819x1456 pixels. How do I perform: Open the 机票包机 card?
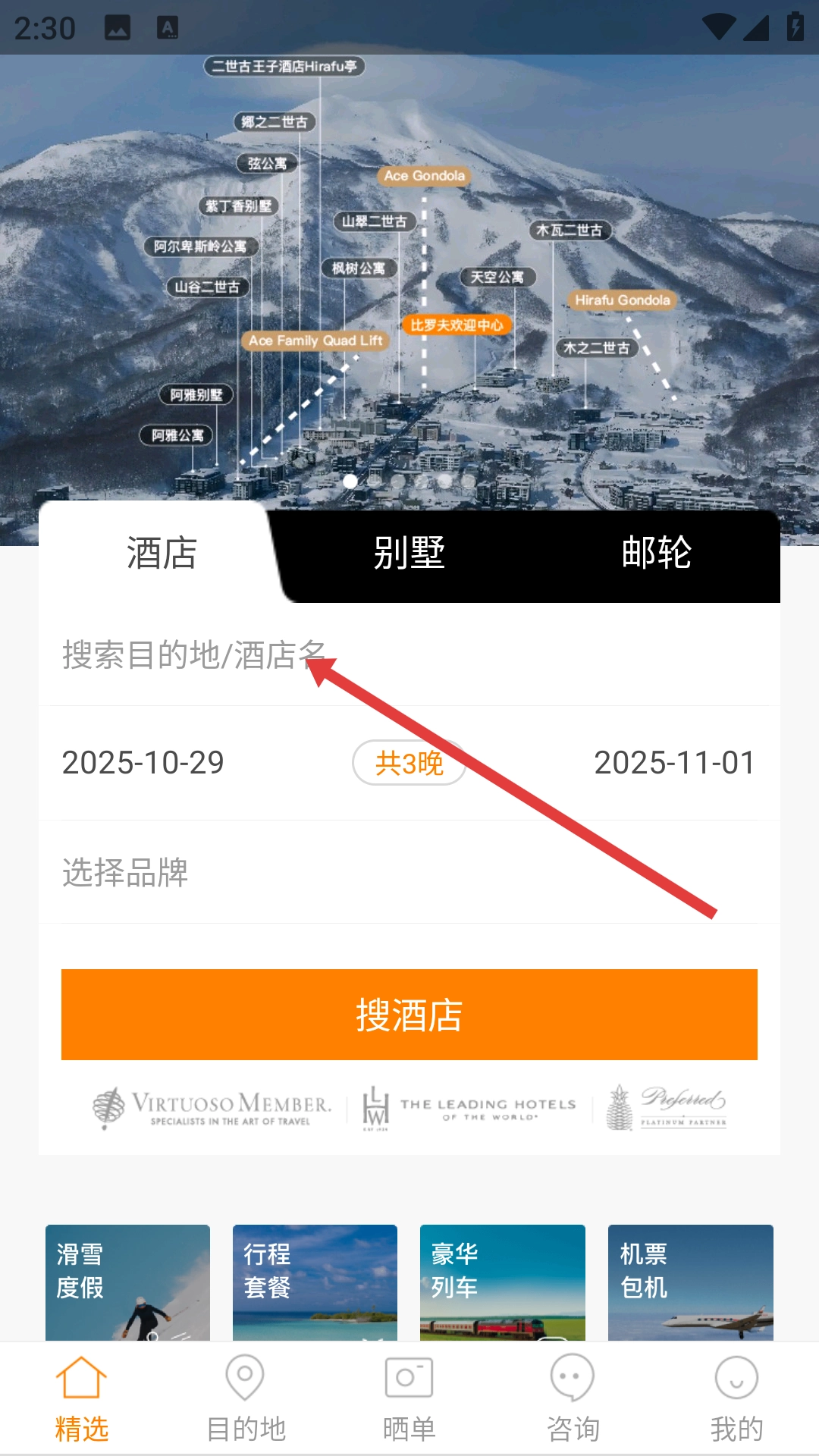point(690,1282)
